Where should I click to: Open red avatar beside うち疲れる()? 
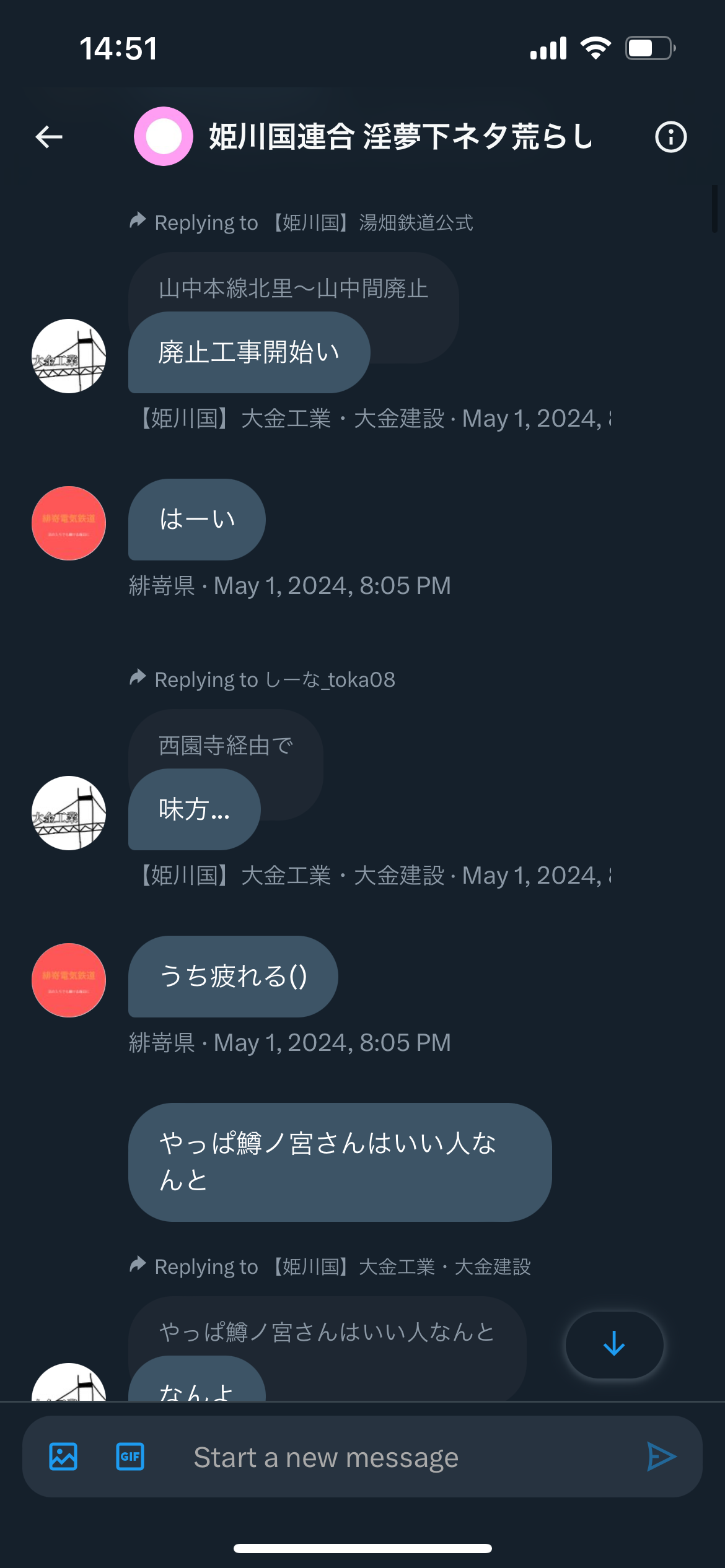pos(69,980)
